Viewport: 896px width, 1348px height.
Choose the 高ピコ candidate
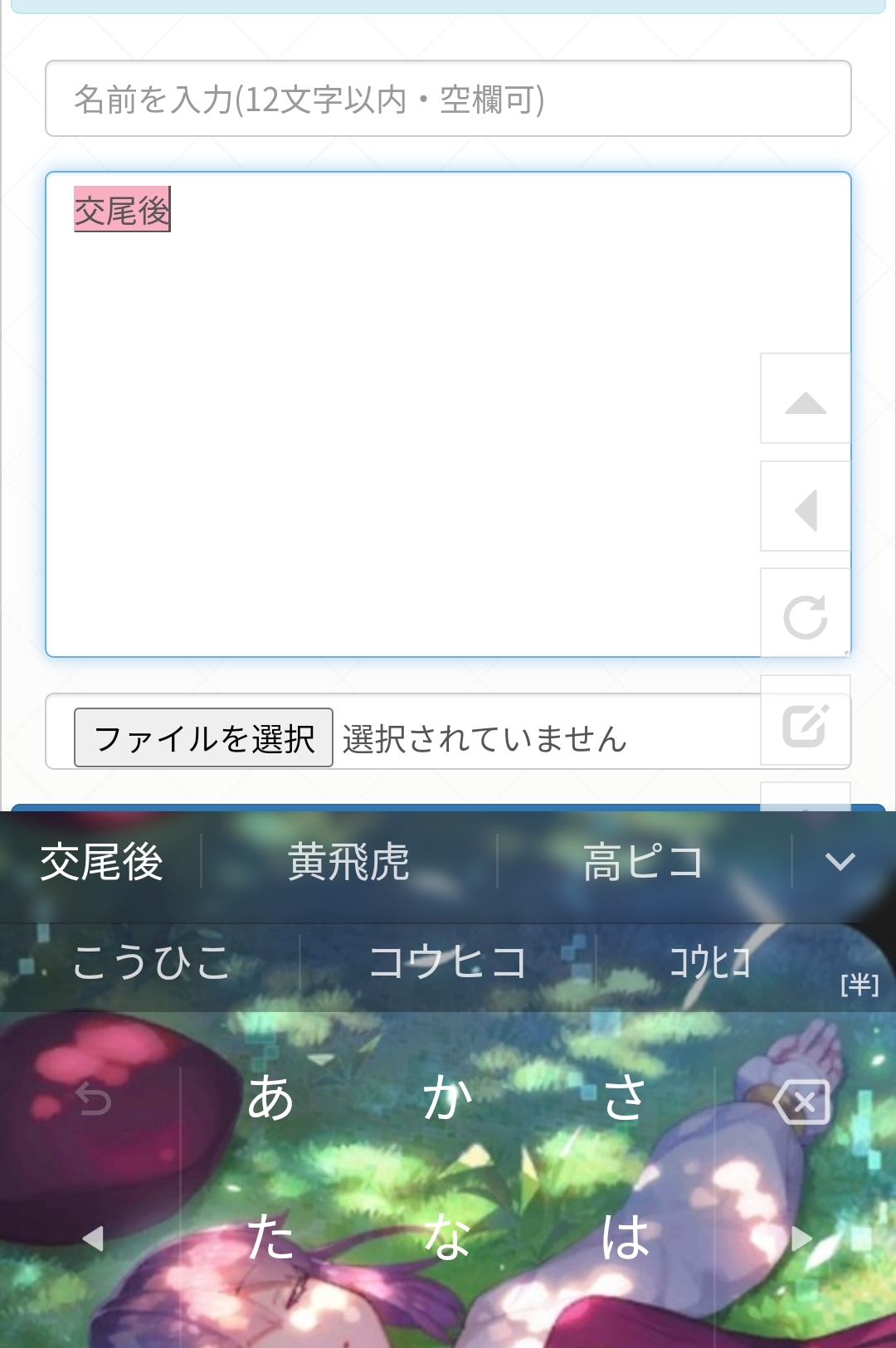644,862
